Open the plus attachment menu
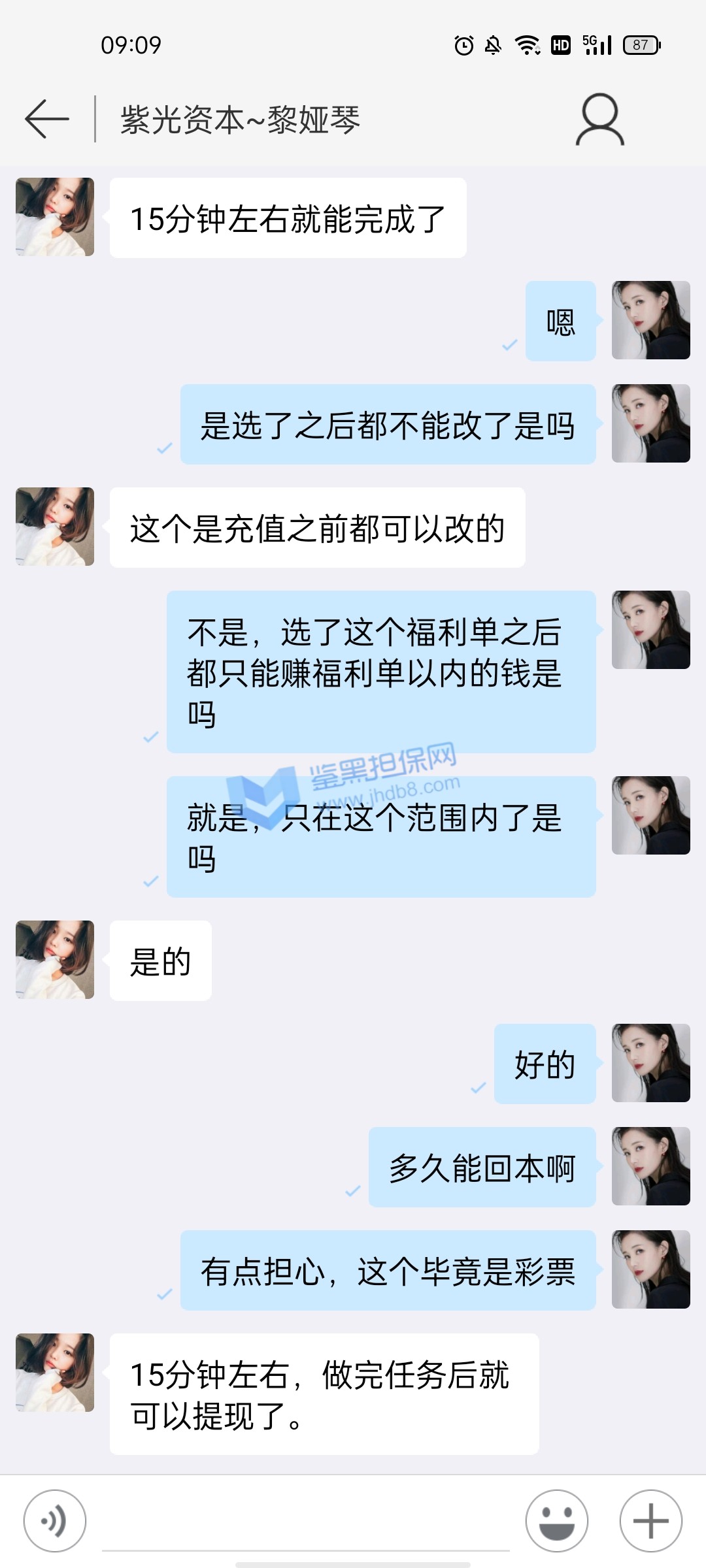Viewport: 706px width, 1568px height. [650, 1520]
